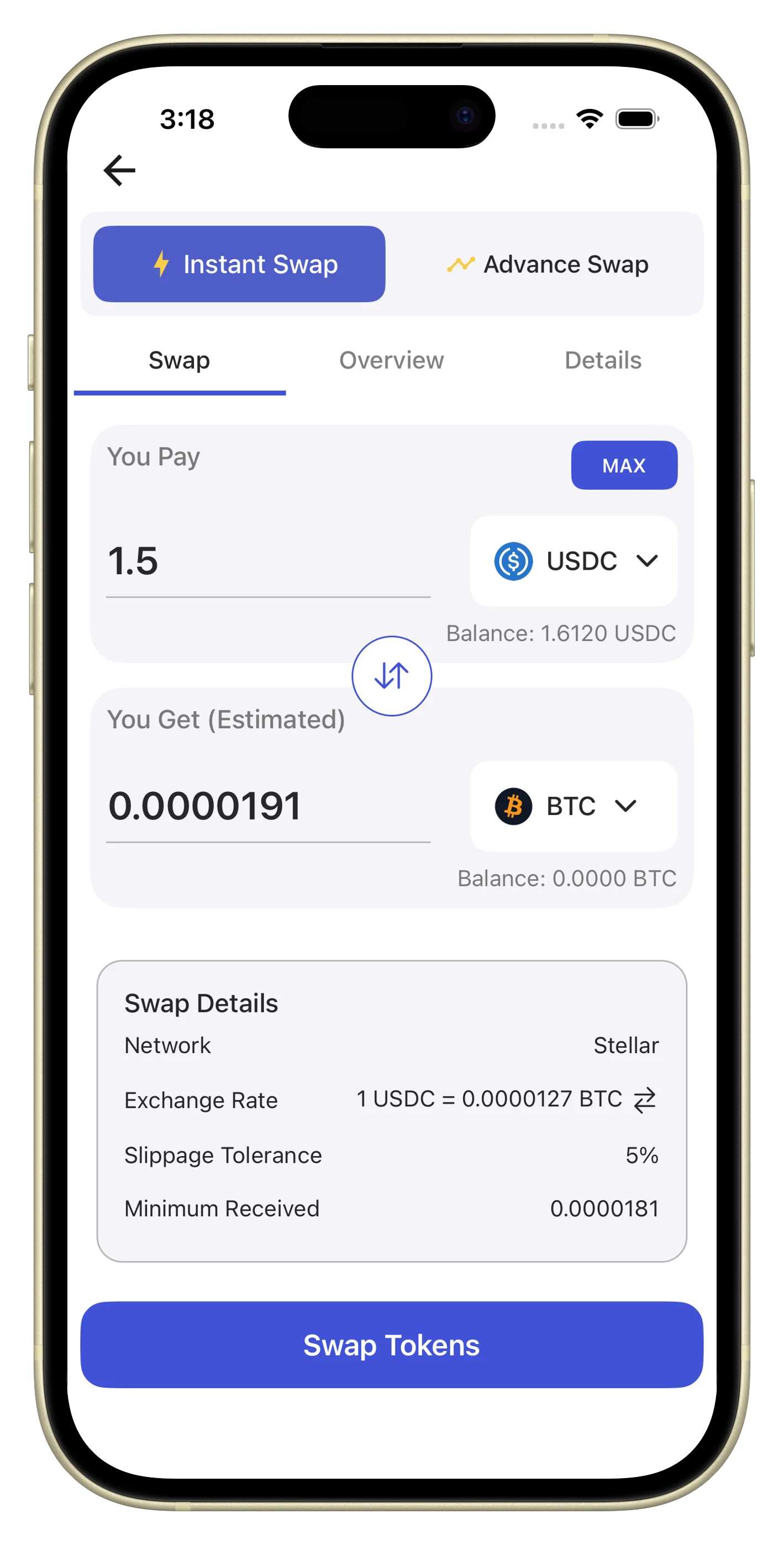
Task: Open the Swap tab
Action: [180, 360]
